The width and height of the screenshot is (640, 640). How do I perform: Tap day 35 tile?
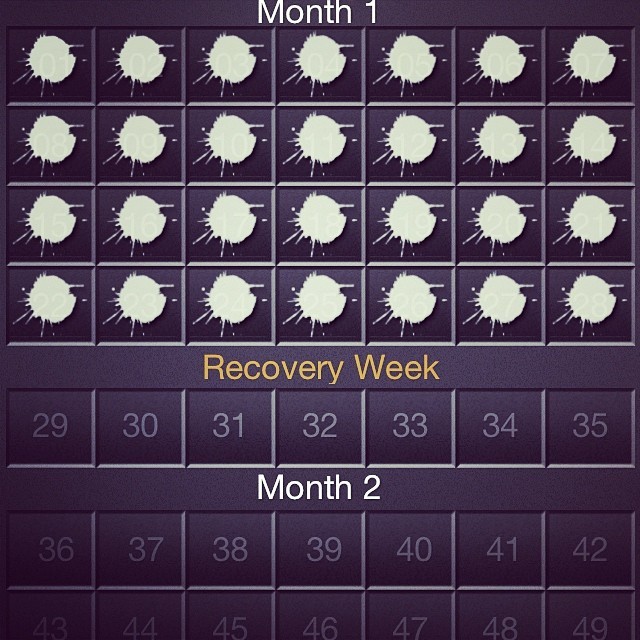(590, 427)
